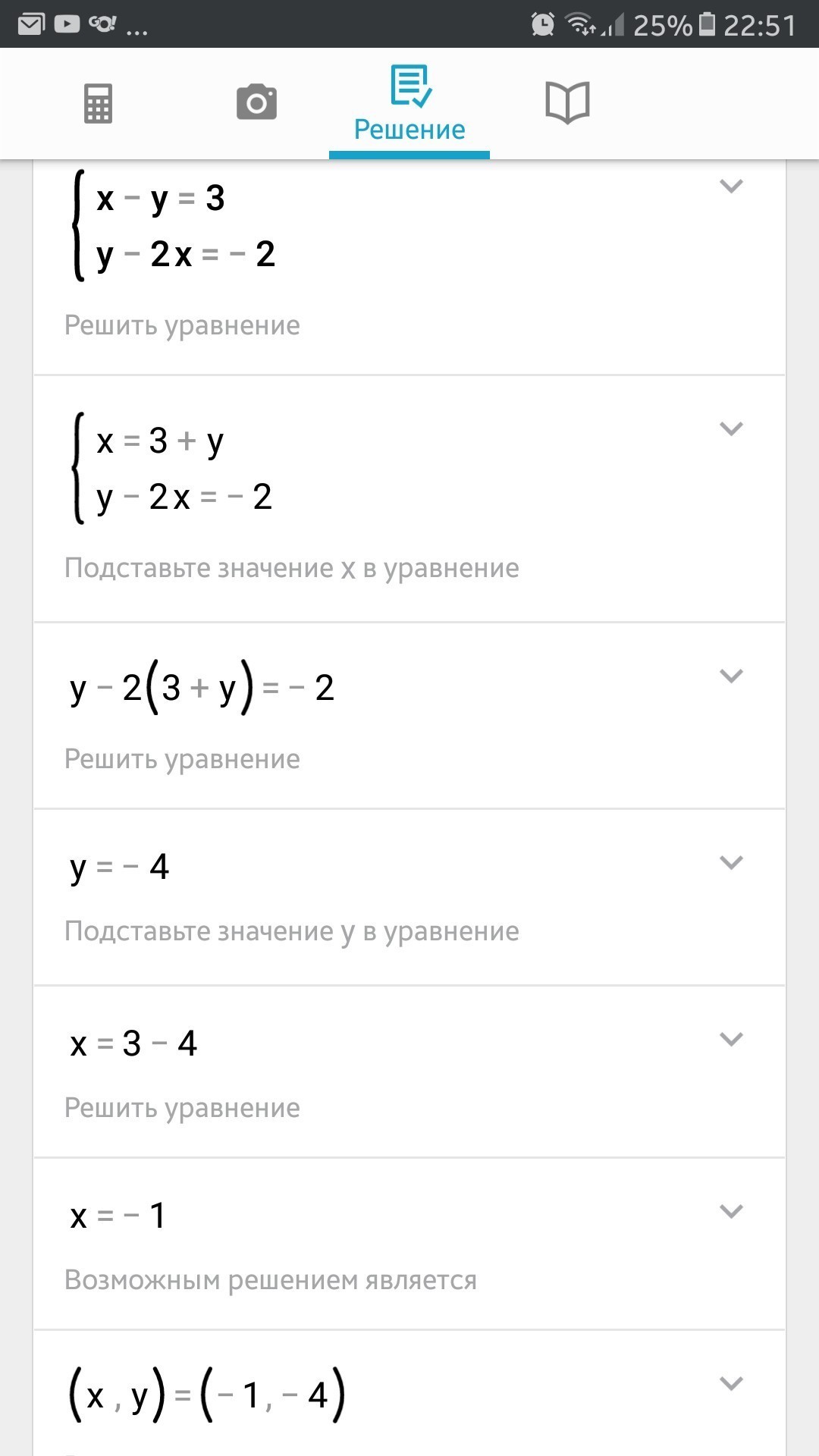Expand the step y = −4
This screenshot has height=1456, width=819.
point(730,862)
